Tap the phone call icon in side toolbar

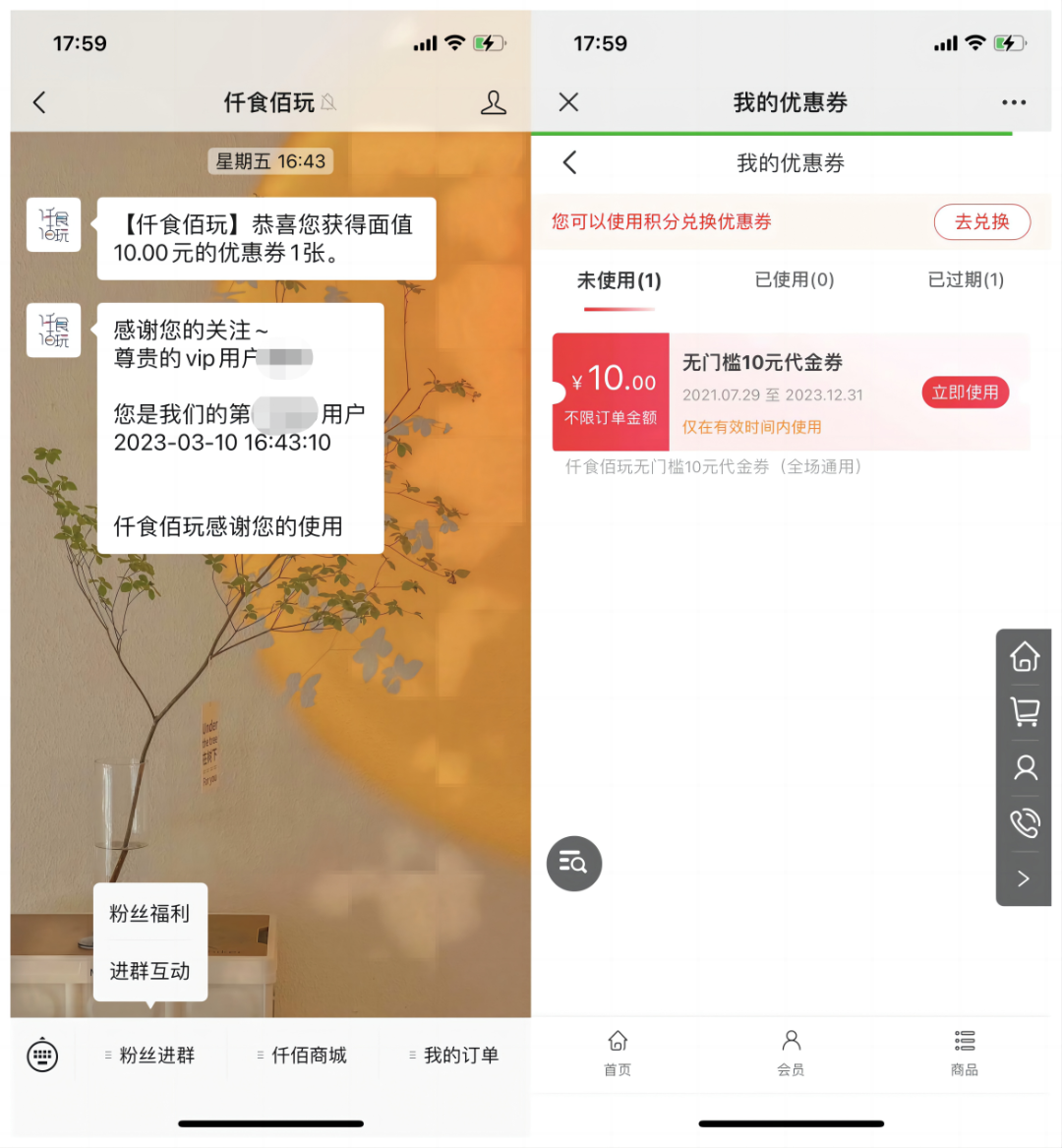tap(1025, 822)
